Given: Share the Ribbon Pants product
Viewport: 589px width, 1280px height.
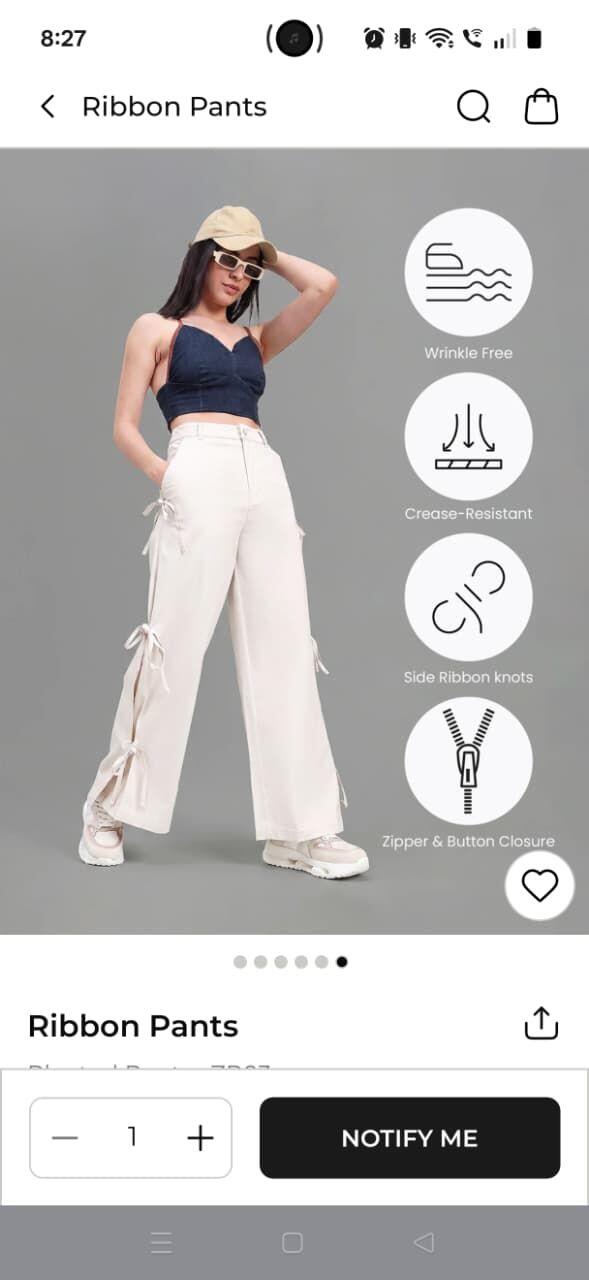Looking at the screenshot, I should (x=541, y=1023).
